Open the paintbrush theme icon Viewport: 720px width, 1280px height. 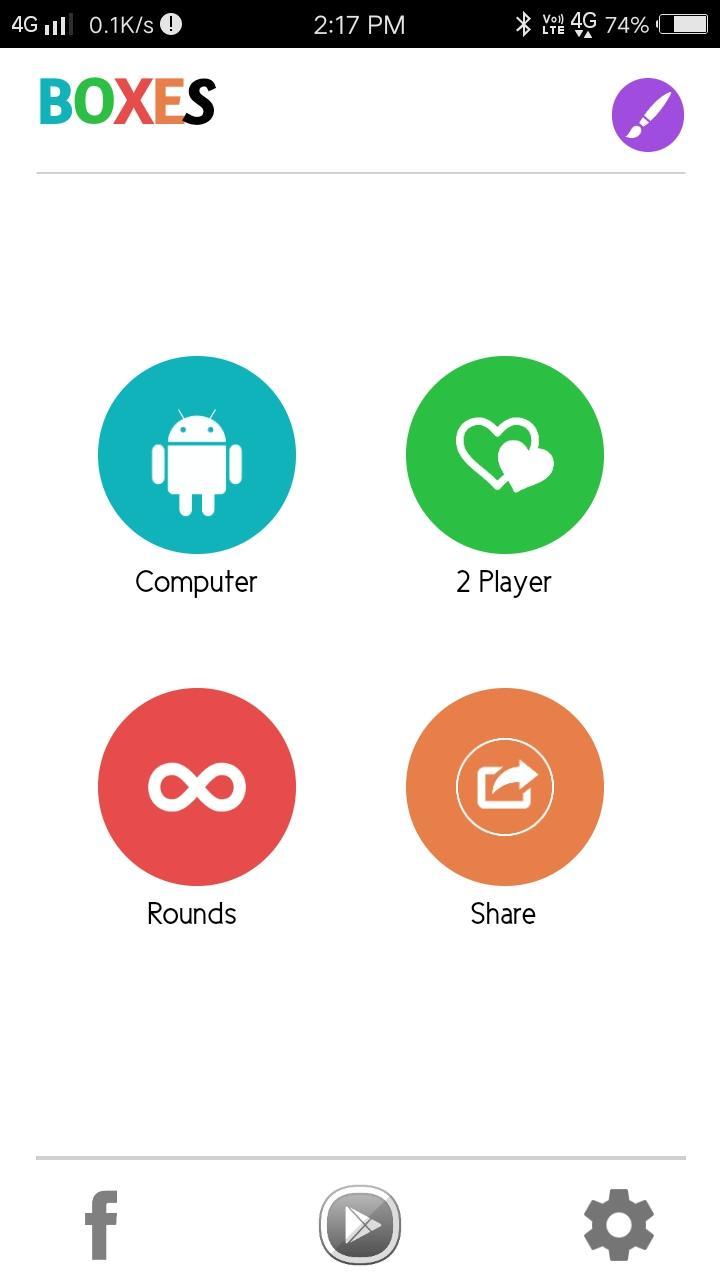pyautogui.click(x=647, y=115)
